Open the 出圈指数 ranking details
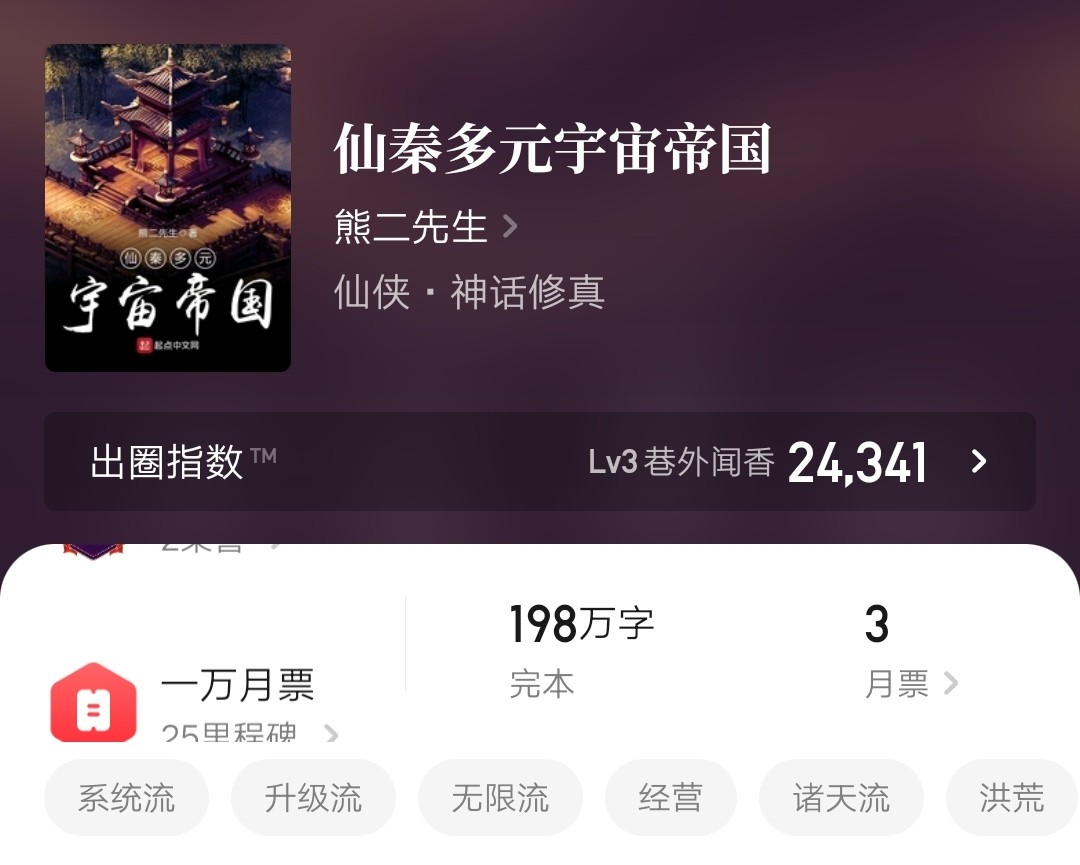The width and height of the screenshot is (1080, 865). click(x=539, y=462)
